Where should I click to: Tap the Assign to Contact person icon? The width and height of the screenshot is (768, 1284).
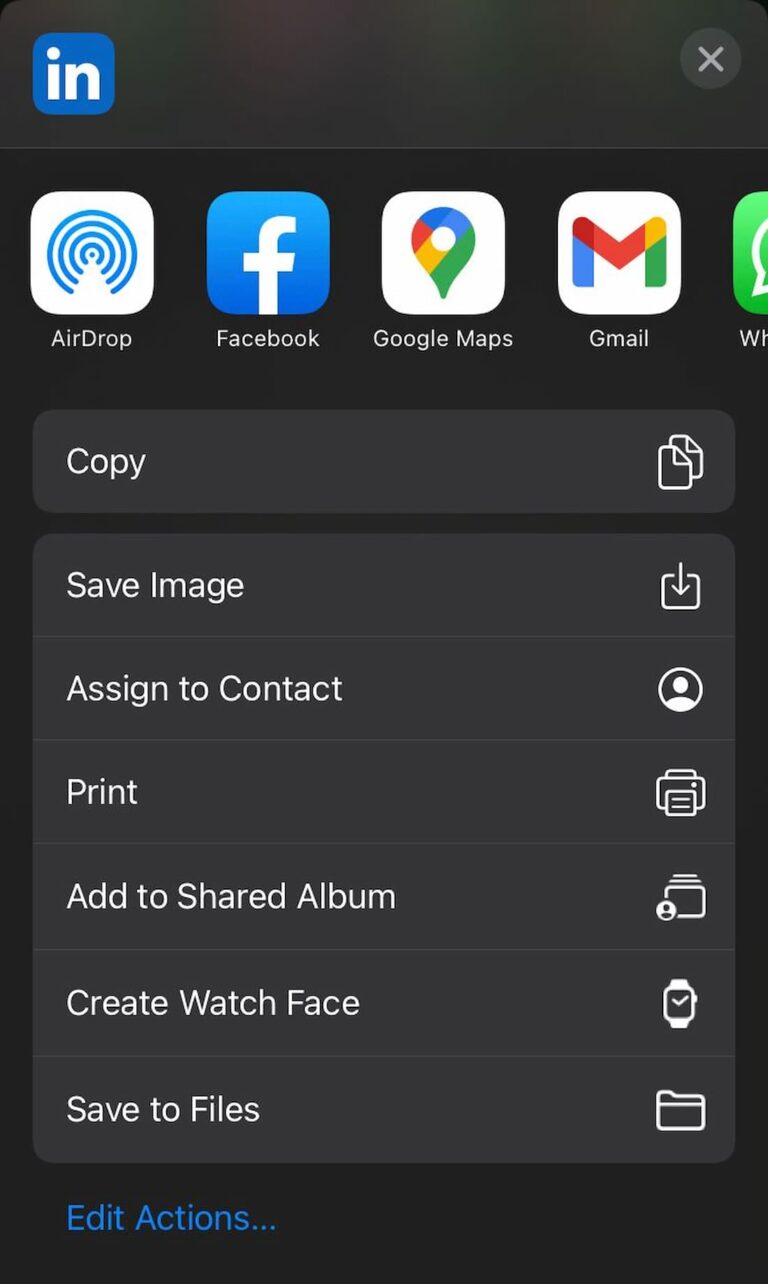pos(681,689)
